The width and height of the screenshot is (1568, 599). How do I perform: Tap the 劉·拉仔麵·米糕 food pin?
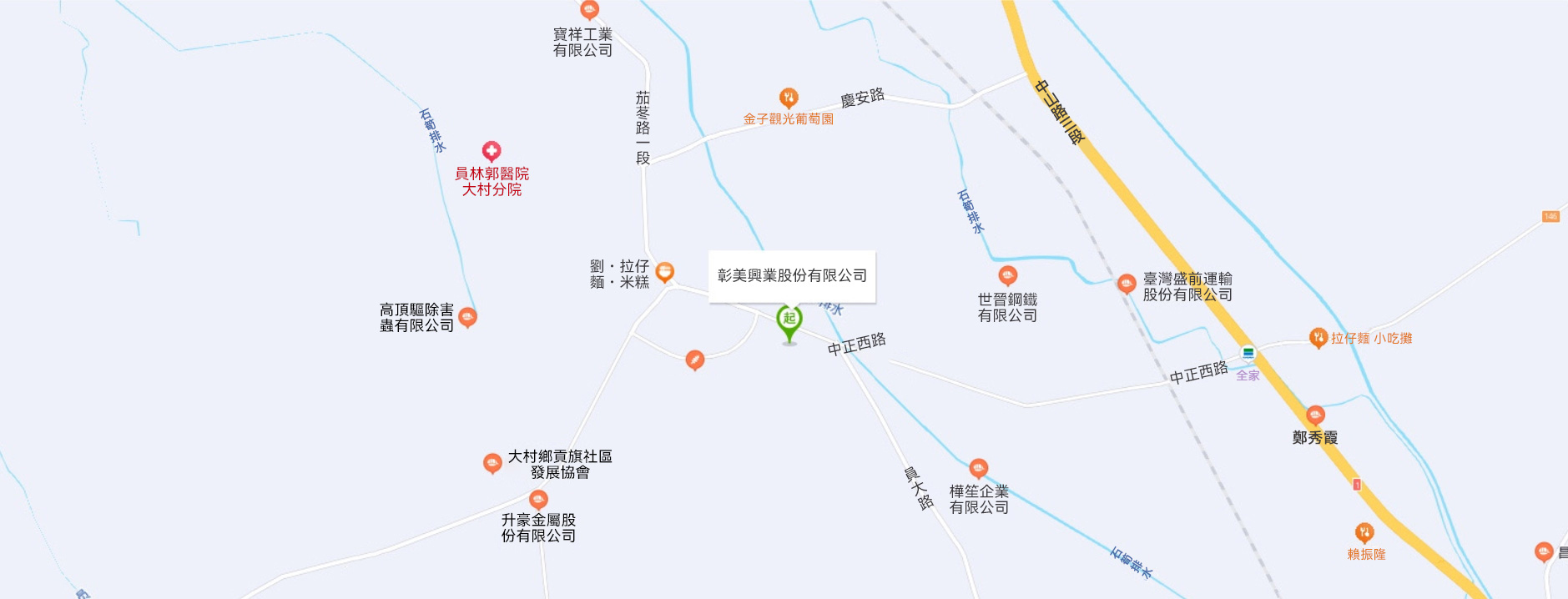tap(665, 271)
